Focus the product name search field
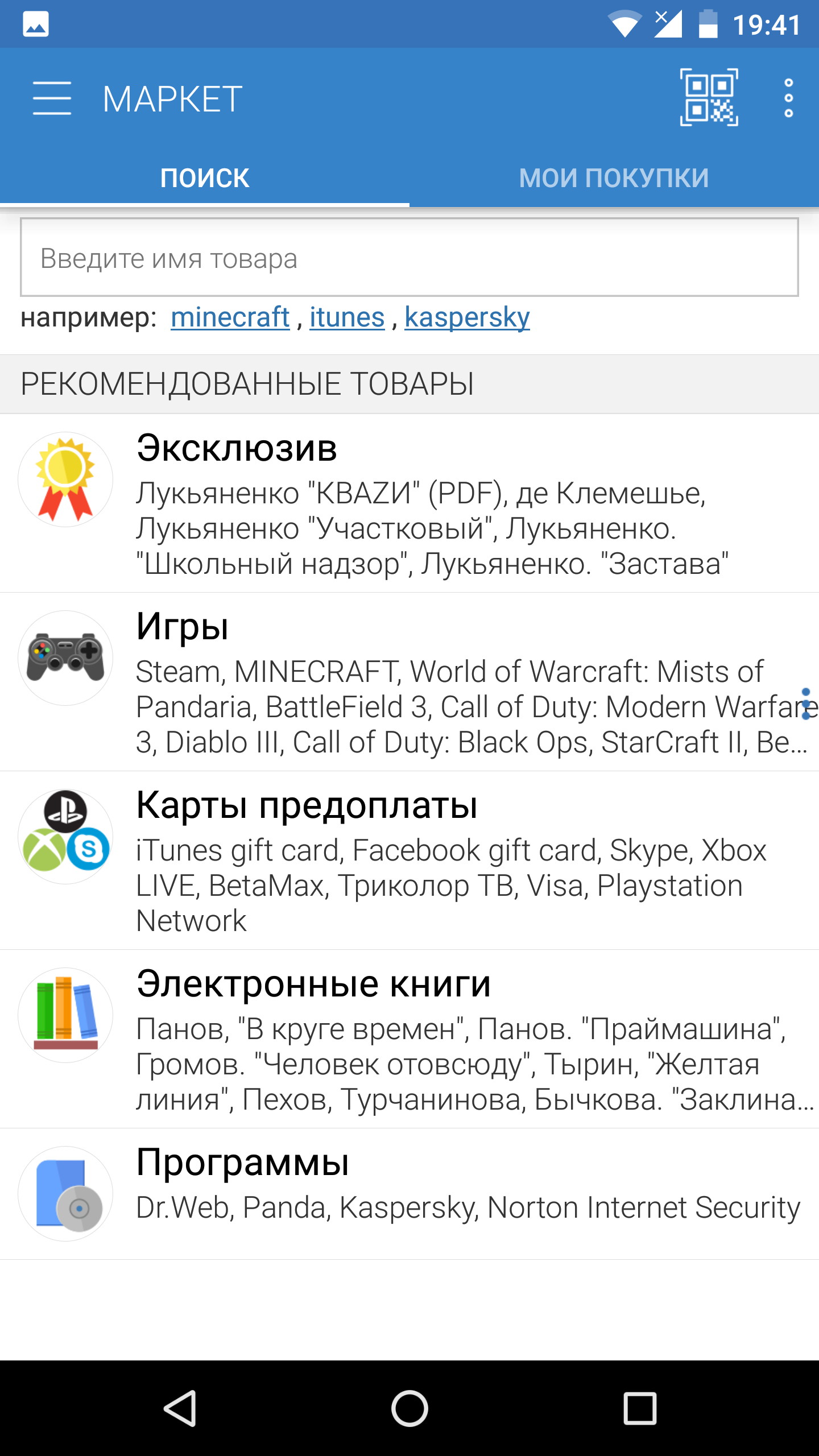Screen dimensions: 819x1456 pos(409,258)
